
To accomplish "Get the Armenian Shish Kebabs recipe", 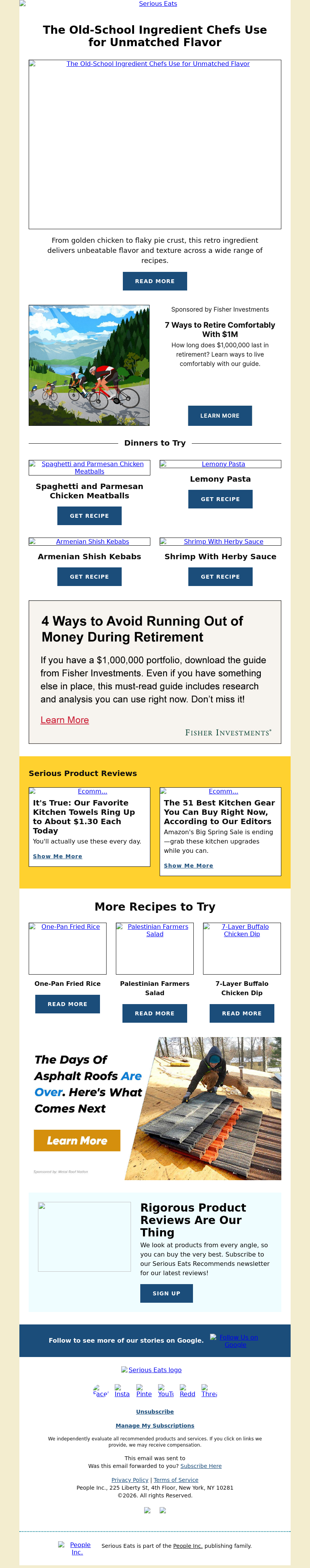I will point(90,576).
